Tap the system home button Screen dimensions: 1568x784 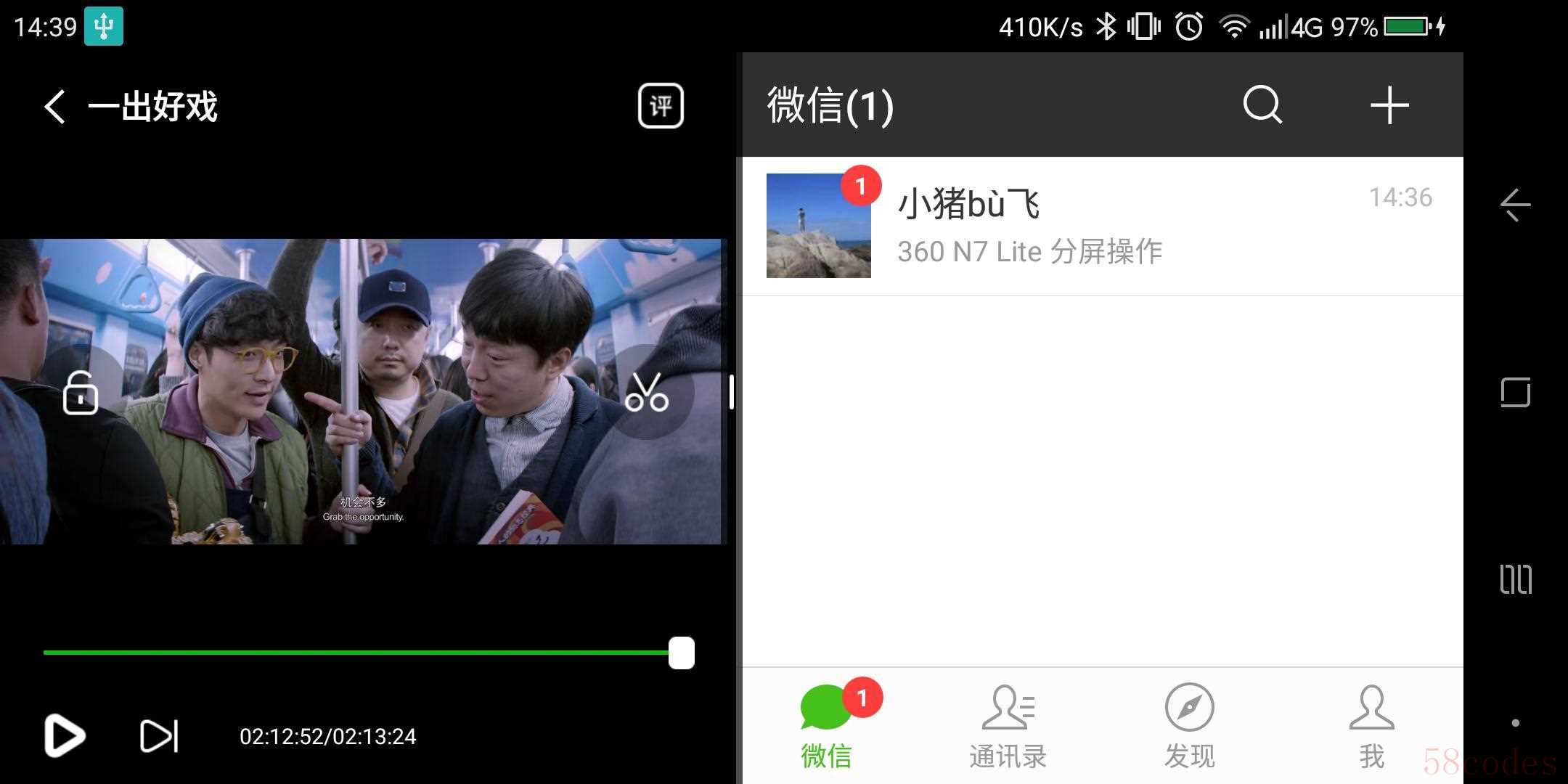(1516, 393)
